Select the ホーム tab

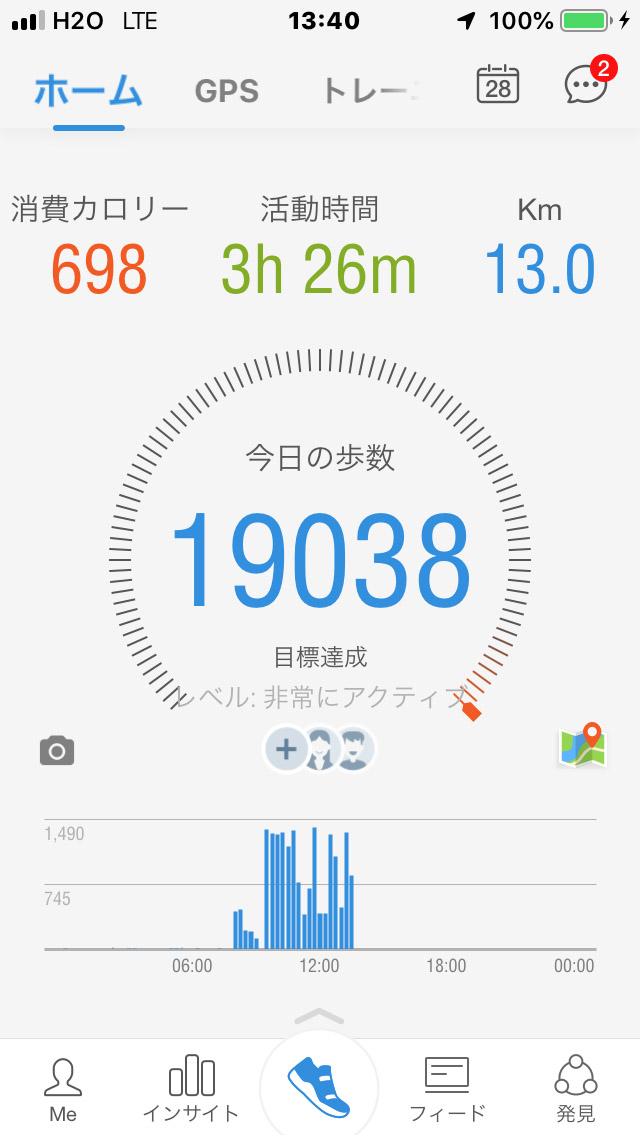(88, 91)
